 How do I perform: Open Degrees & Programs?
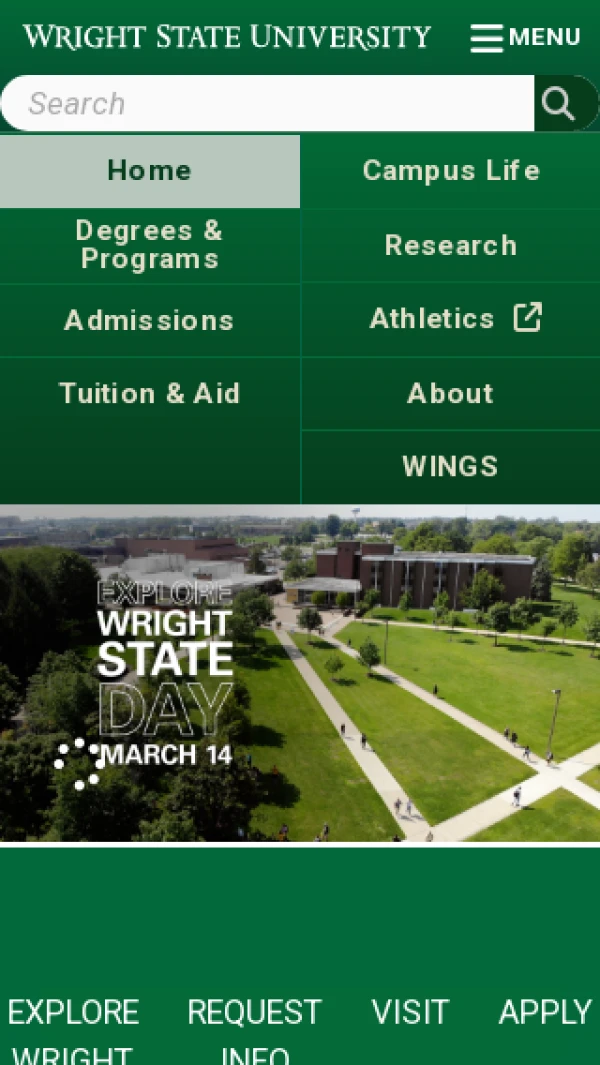(x=150, y=245)
